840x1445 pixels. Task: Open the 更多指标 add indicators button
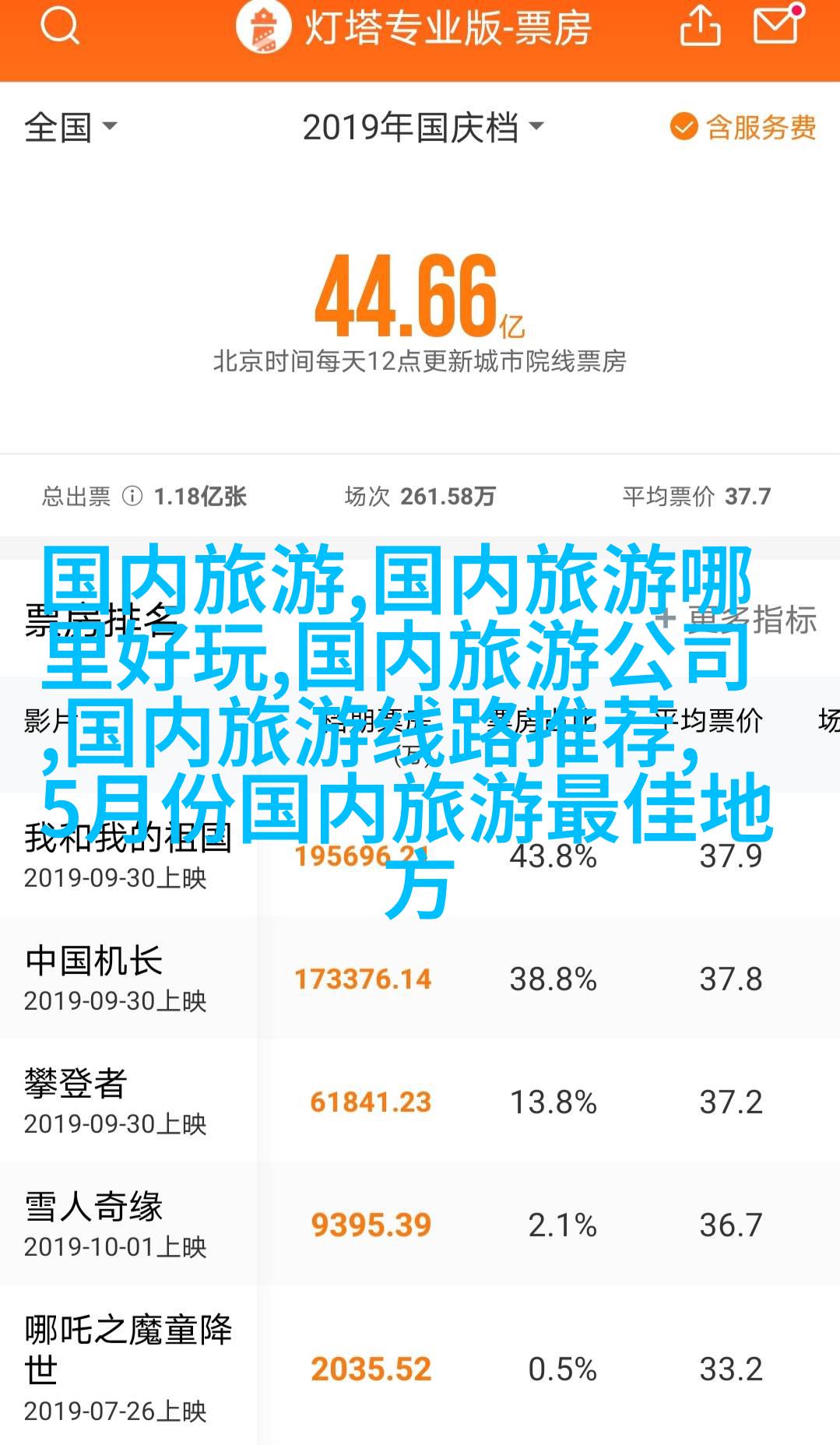[x=736, y=620]
